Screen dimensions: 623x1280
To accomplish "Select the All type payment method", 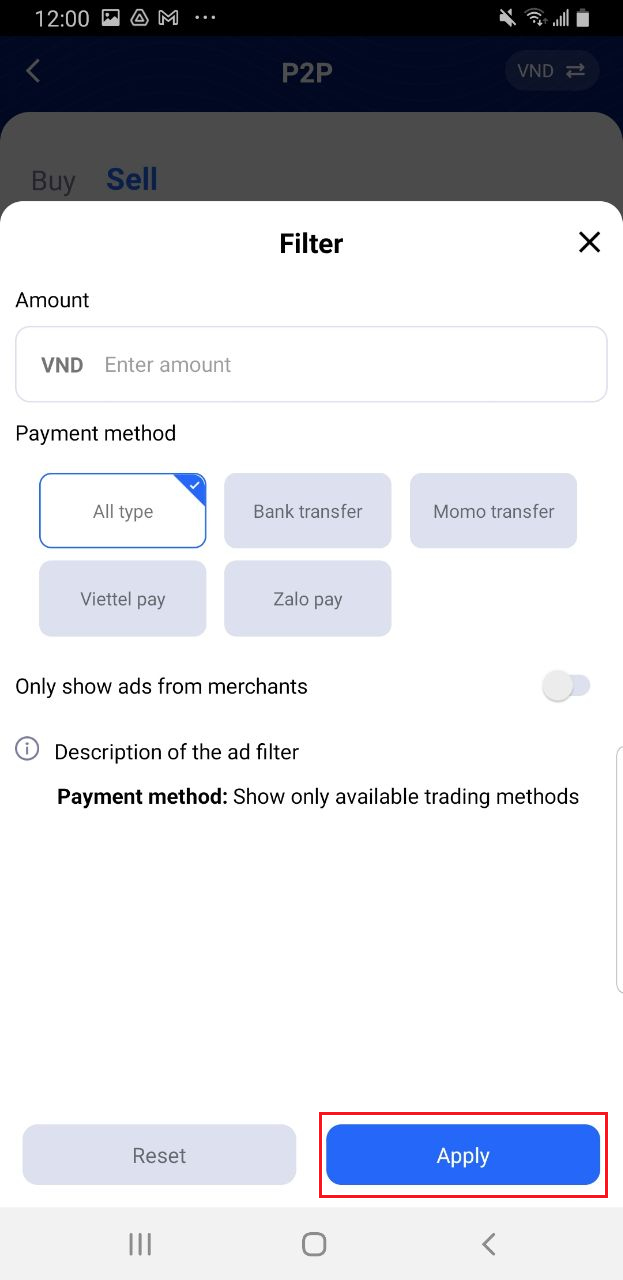I will 123,511.
